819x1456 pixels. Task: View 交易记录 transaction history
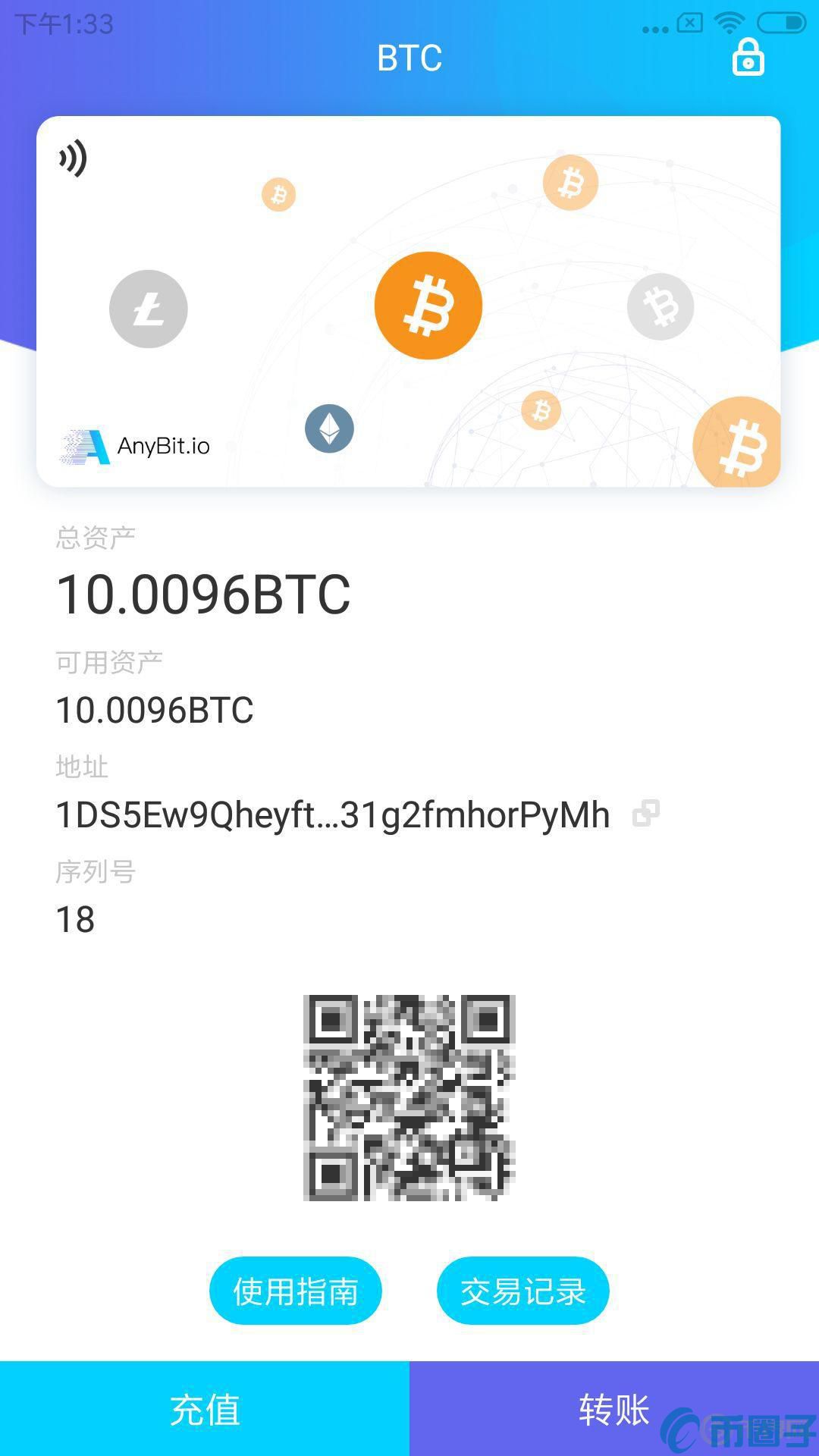click(522, 1291)
